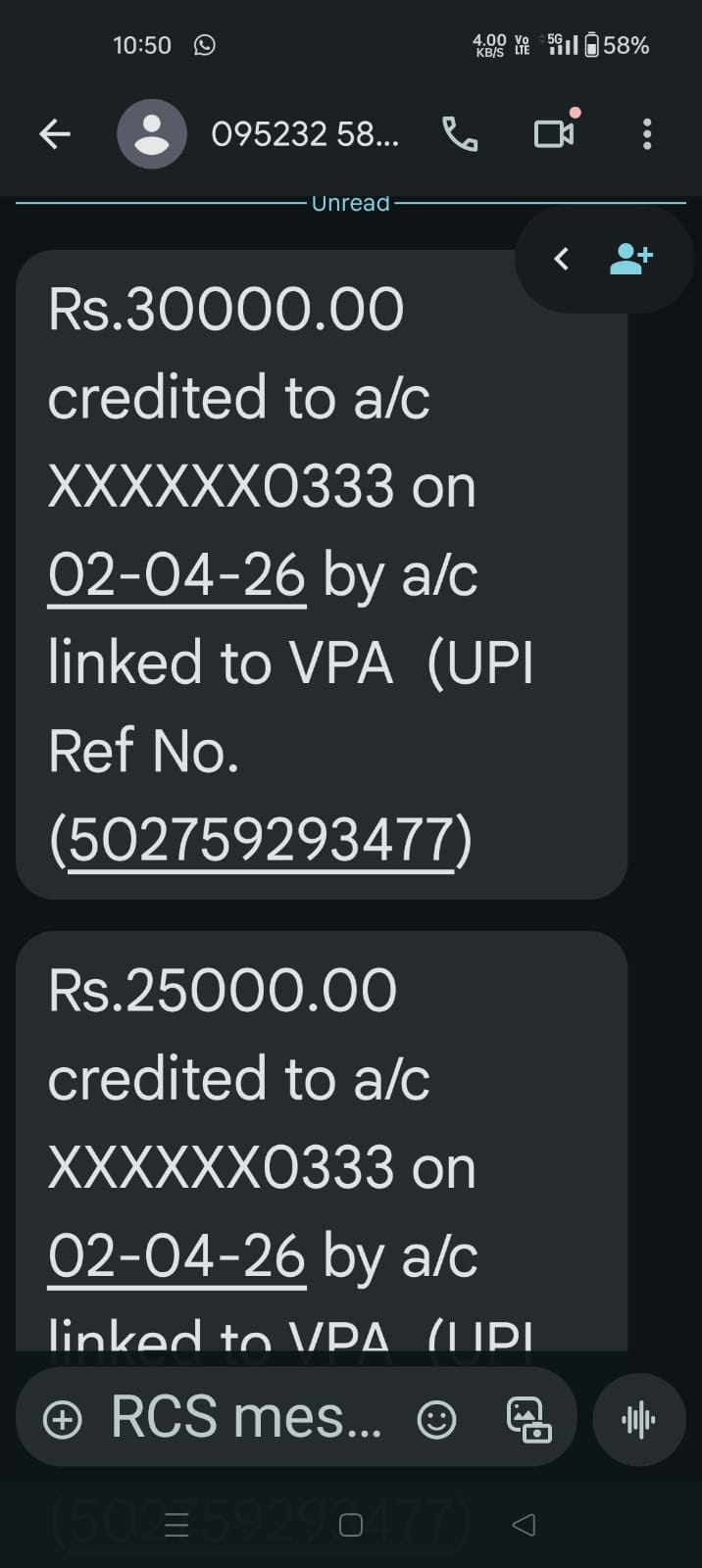The height and width of the screenshot is (1568, 702).
Task: Collapse the add contact chip
Action: (562, 259)
